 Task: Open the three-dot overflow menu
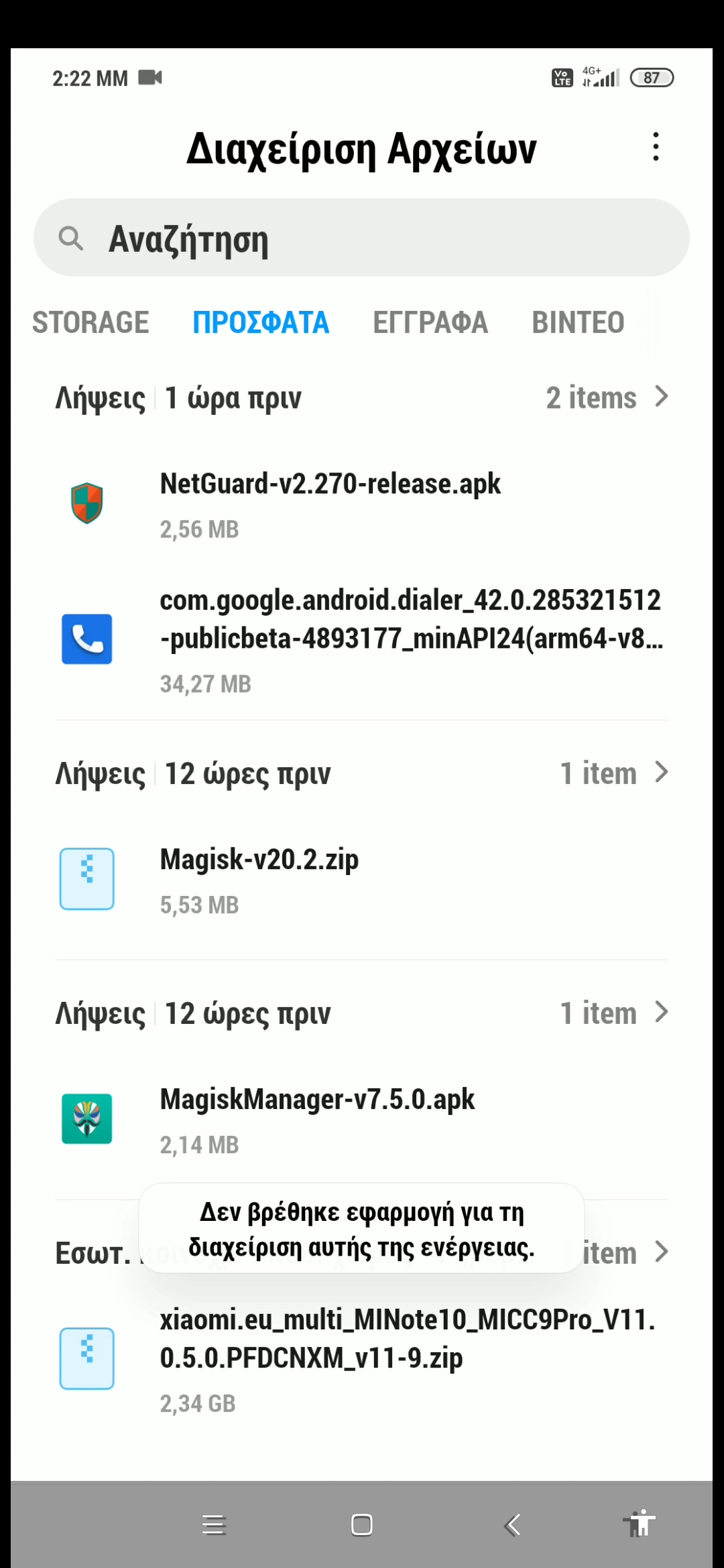[x=656, y=147]
